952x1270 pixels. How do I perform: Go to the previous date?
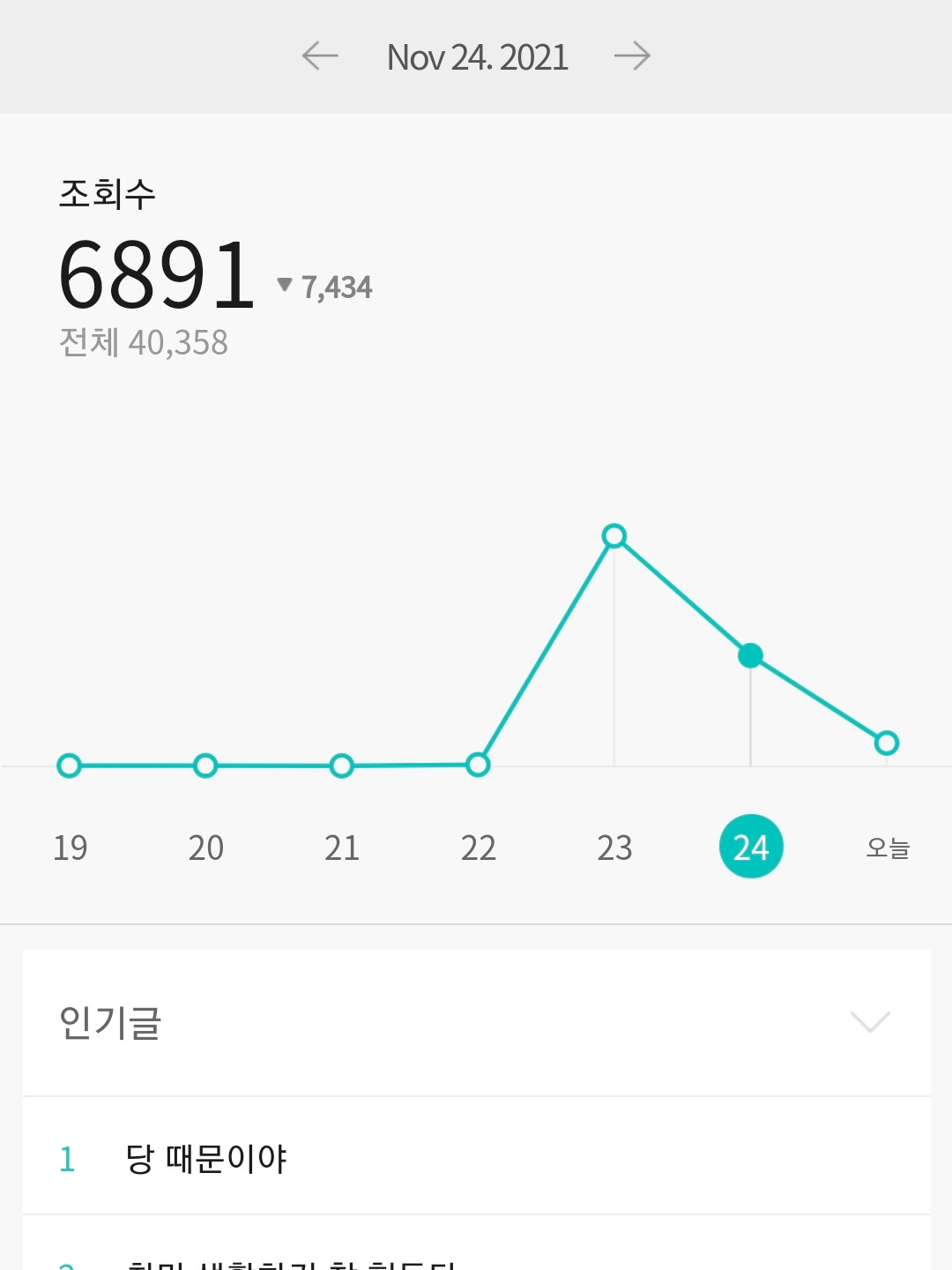tap(320, 56)
